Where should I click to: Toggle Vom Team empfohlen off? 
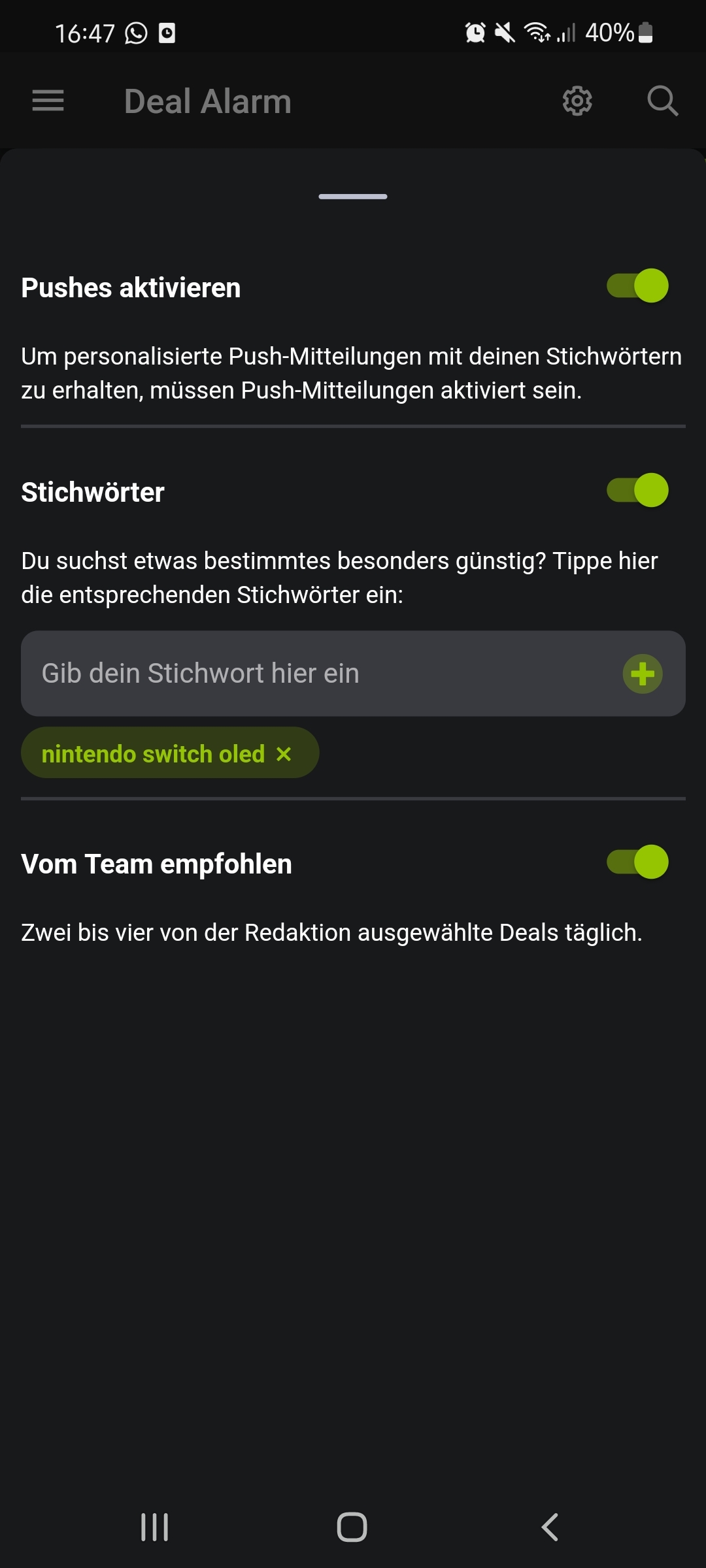637,862
